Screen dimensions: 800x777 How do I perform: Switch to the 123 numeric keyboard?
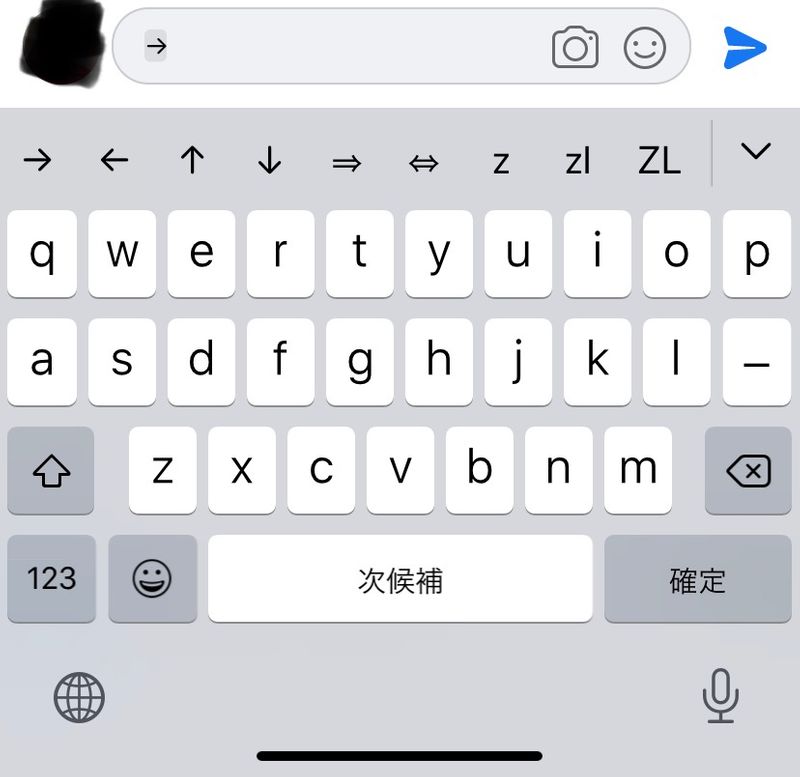click(x=51, y=579)
